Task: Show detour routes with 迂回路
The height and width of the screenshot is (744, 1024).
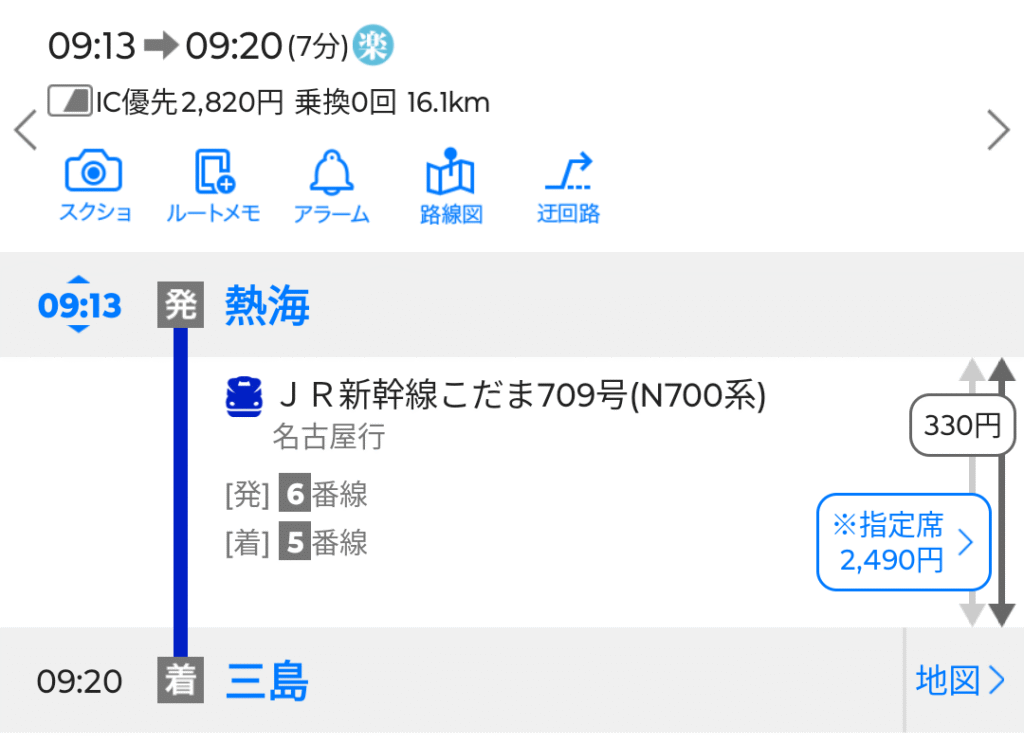Action: 568,187
